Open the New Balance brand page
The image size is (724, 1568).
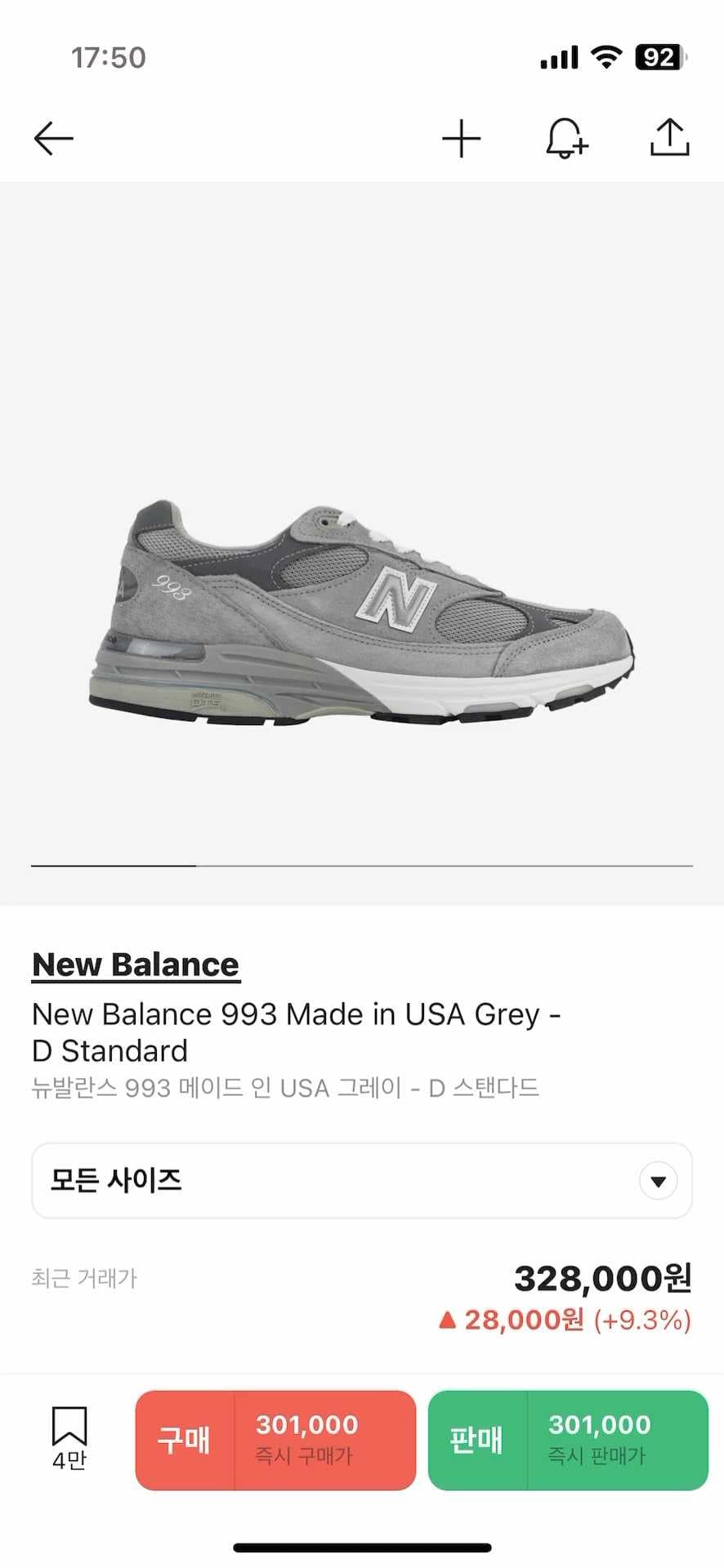coord(136,964)
